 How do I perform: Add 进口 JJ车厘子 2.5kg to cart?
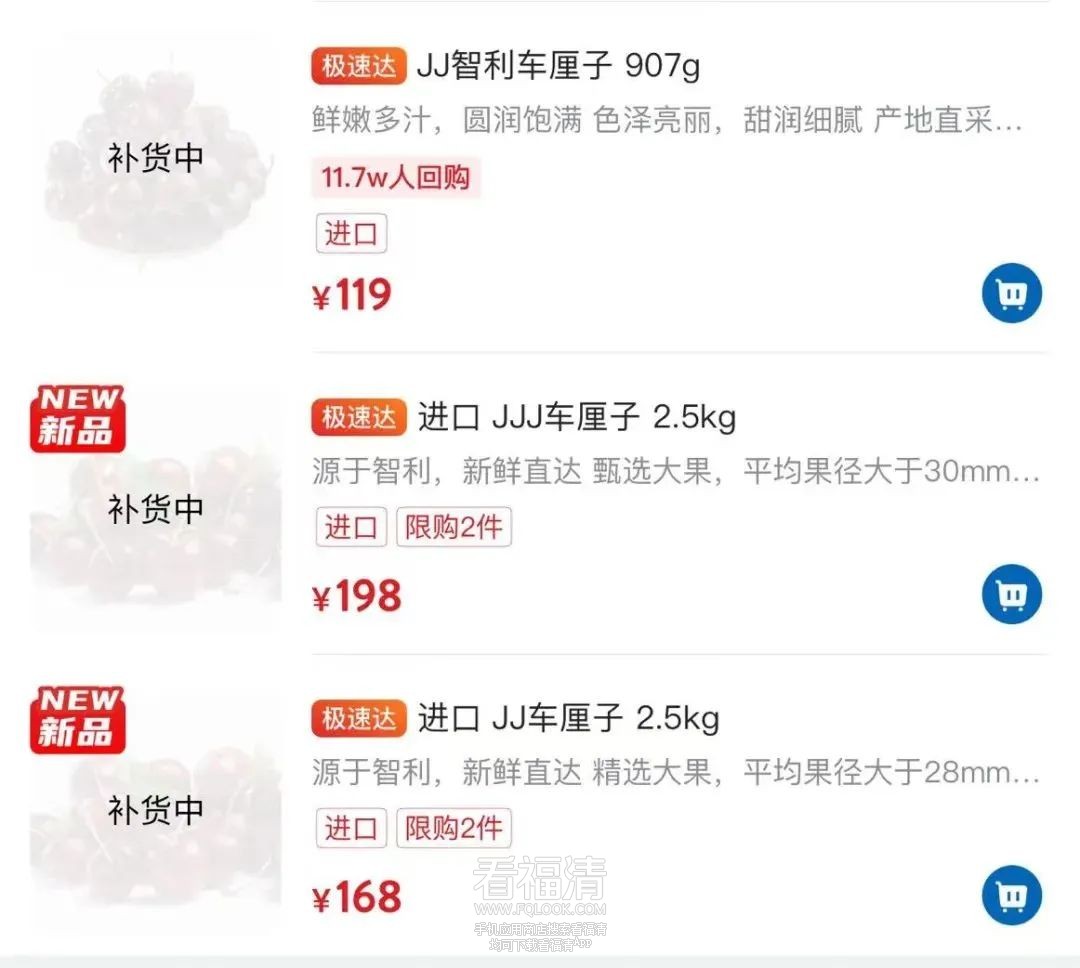[x=1011, y=896]
